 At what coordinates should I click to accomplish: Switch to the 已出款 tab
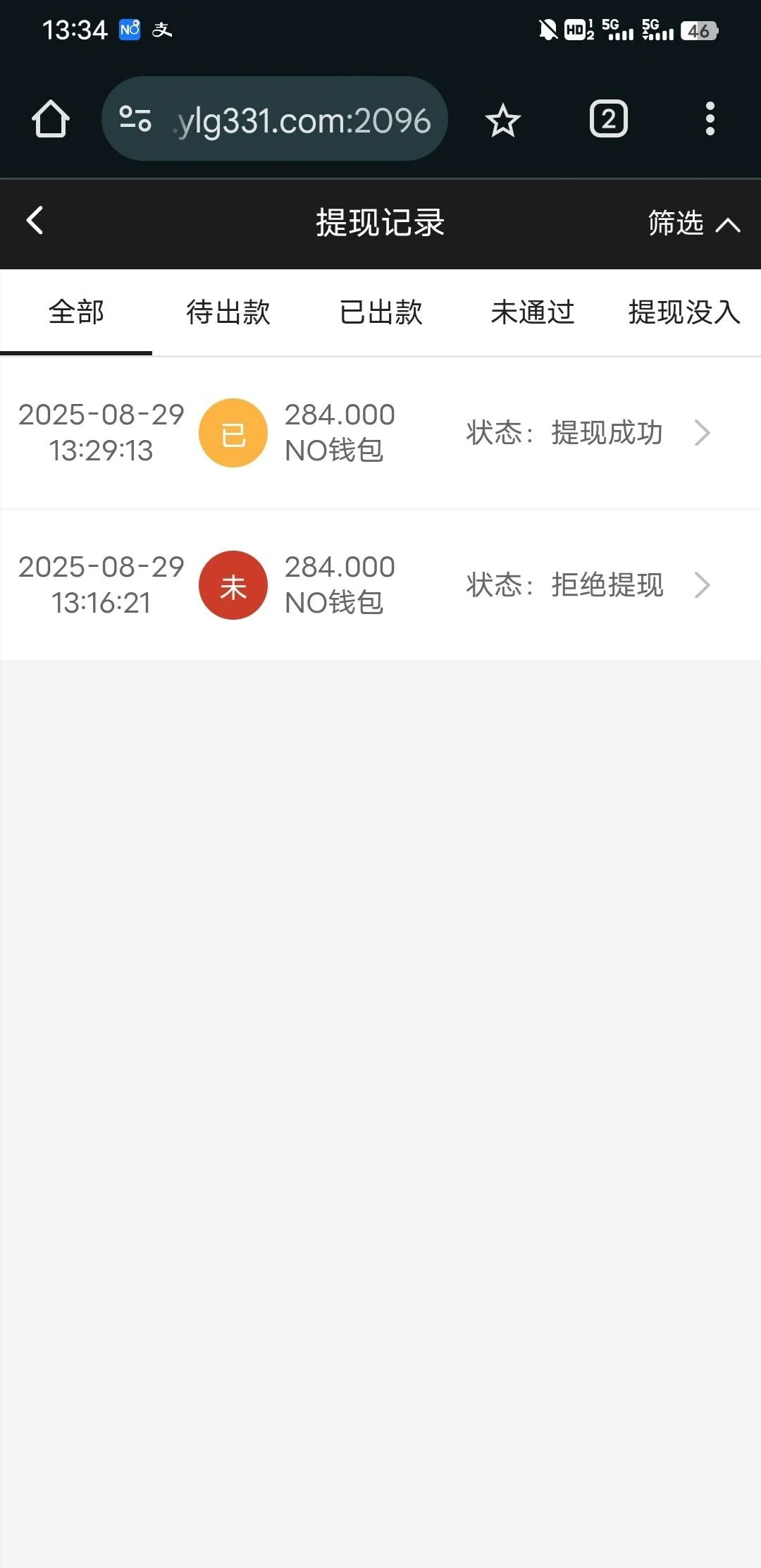380,312
